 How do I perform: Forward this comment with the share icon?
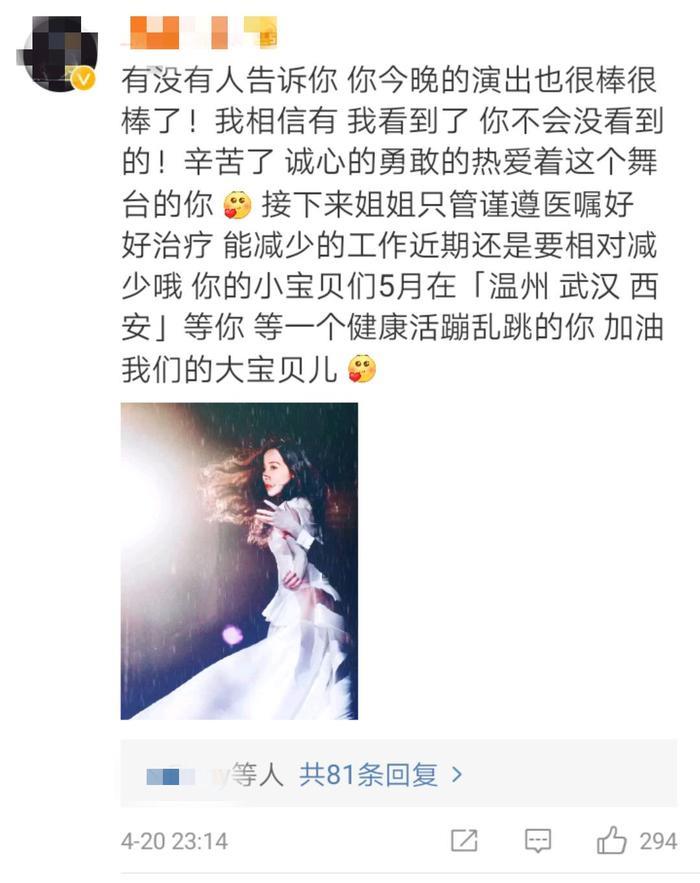coord(464,842)
